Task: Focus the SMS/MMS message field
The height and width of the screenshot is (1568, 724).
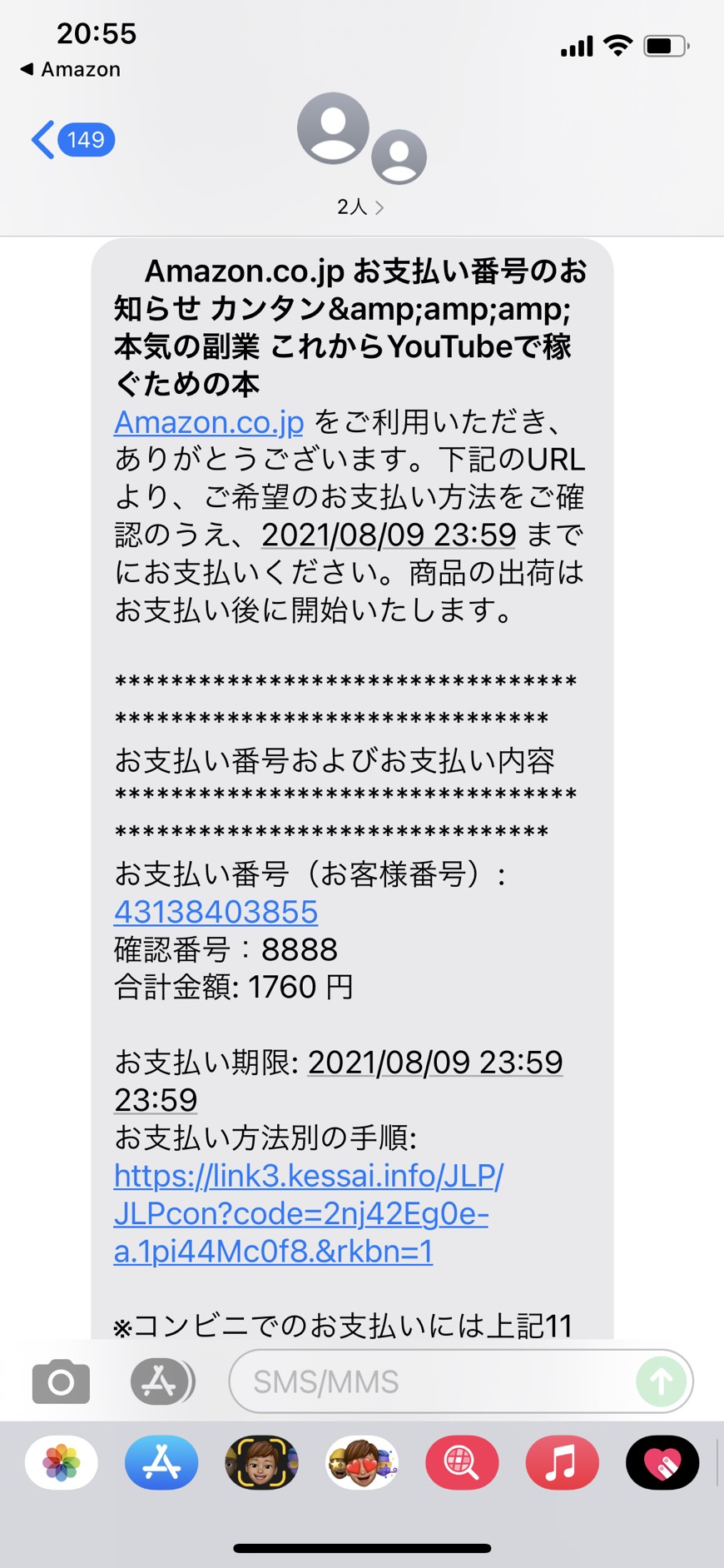Action: pyautogui.click(x=433, y=1382)
